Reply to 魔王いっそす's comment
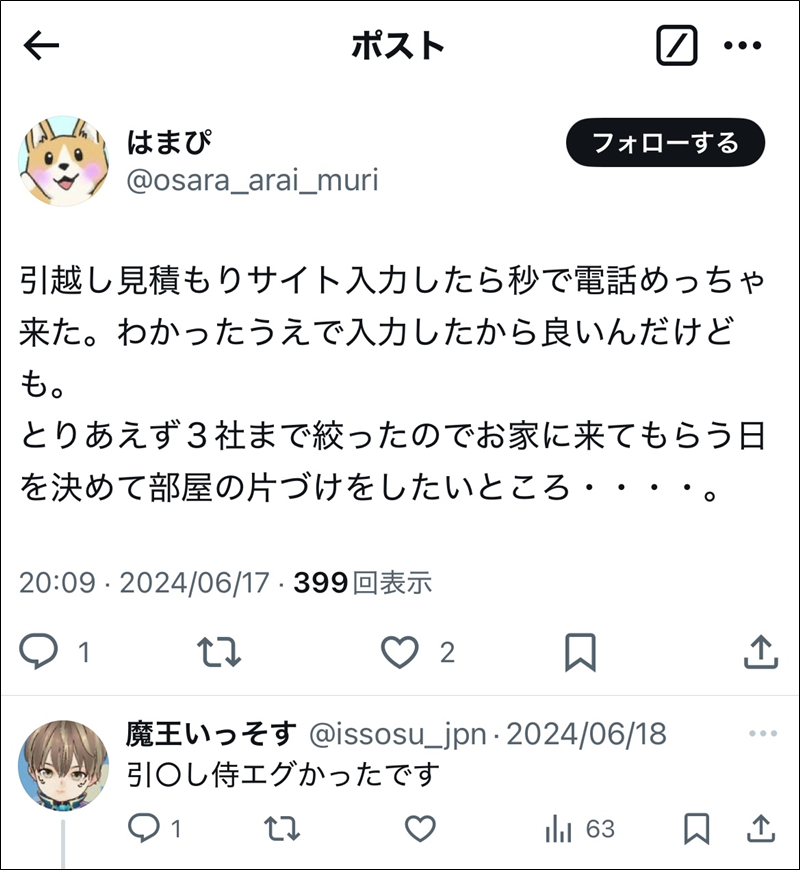The height and width of the screenshot is (870, 800). coord(144,828)
